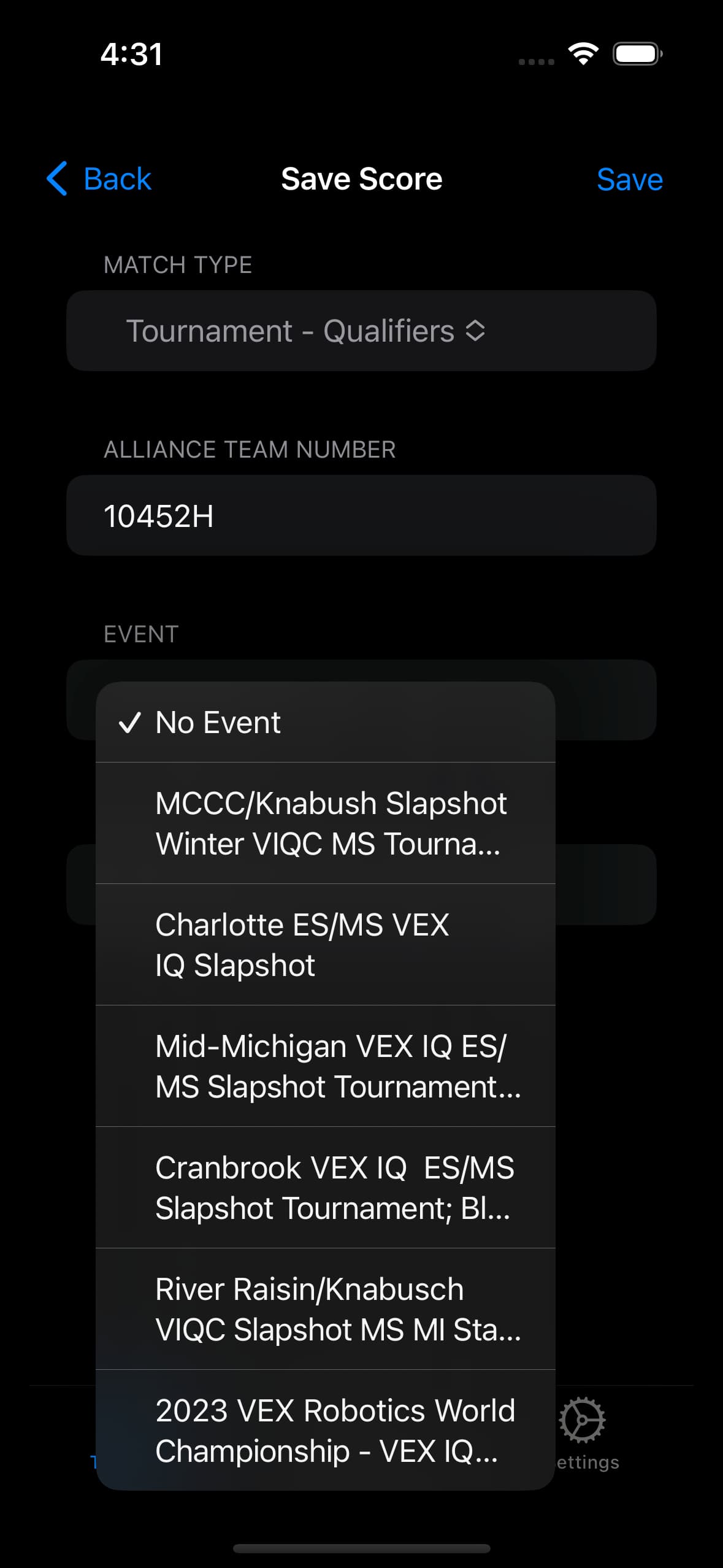723x1568 pixels.
Task: Open the Settings tab
Action: tap(583, 1435)
